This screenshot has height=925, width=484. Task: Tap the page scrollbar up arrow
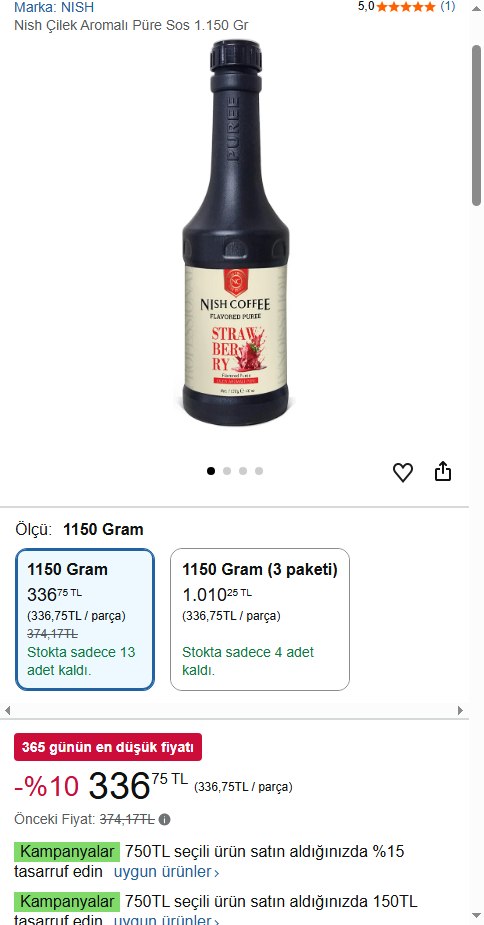point(477,8)
